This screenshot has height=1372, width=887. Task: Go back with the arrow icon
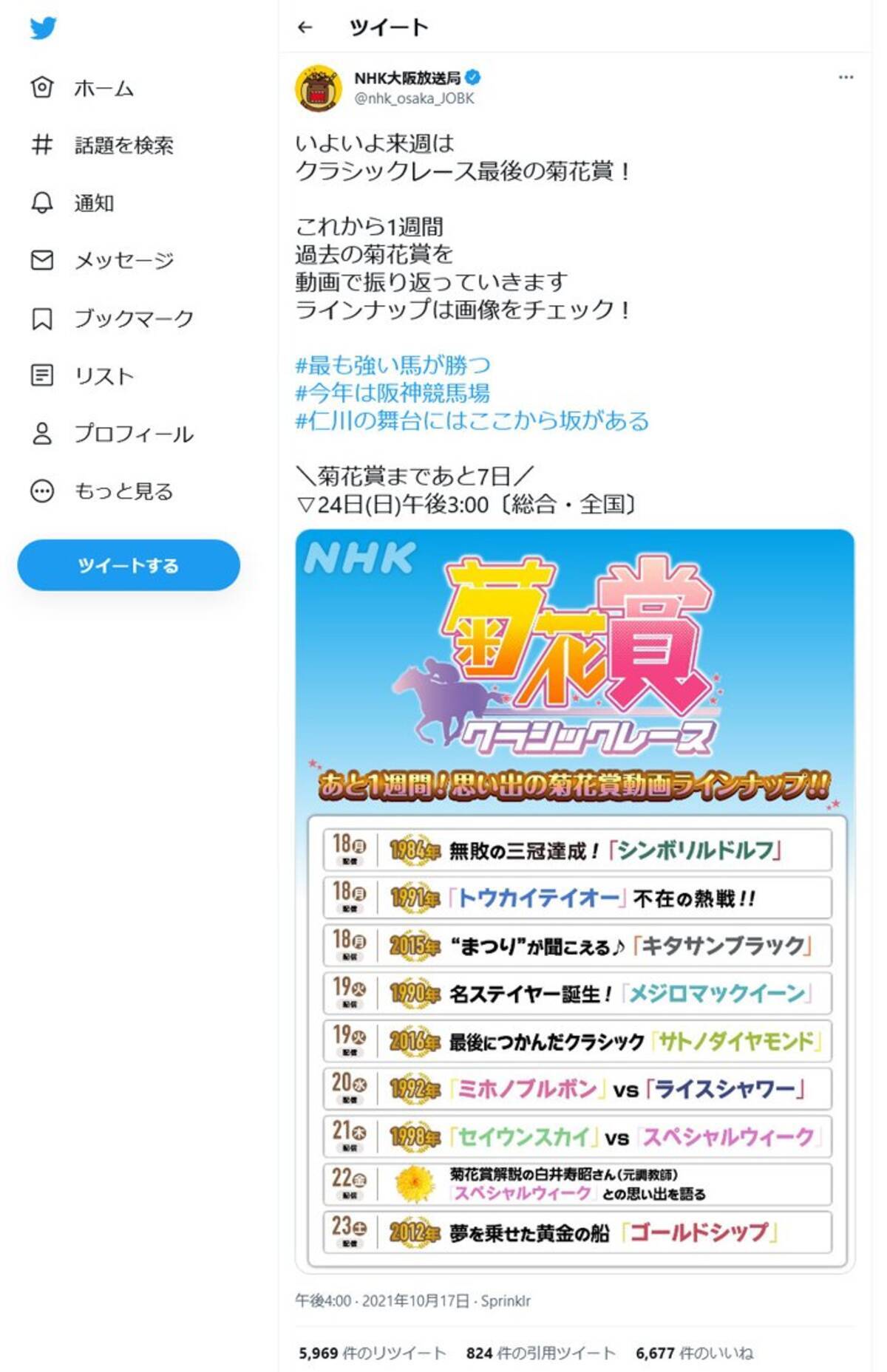coord(306,27)
